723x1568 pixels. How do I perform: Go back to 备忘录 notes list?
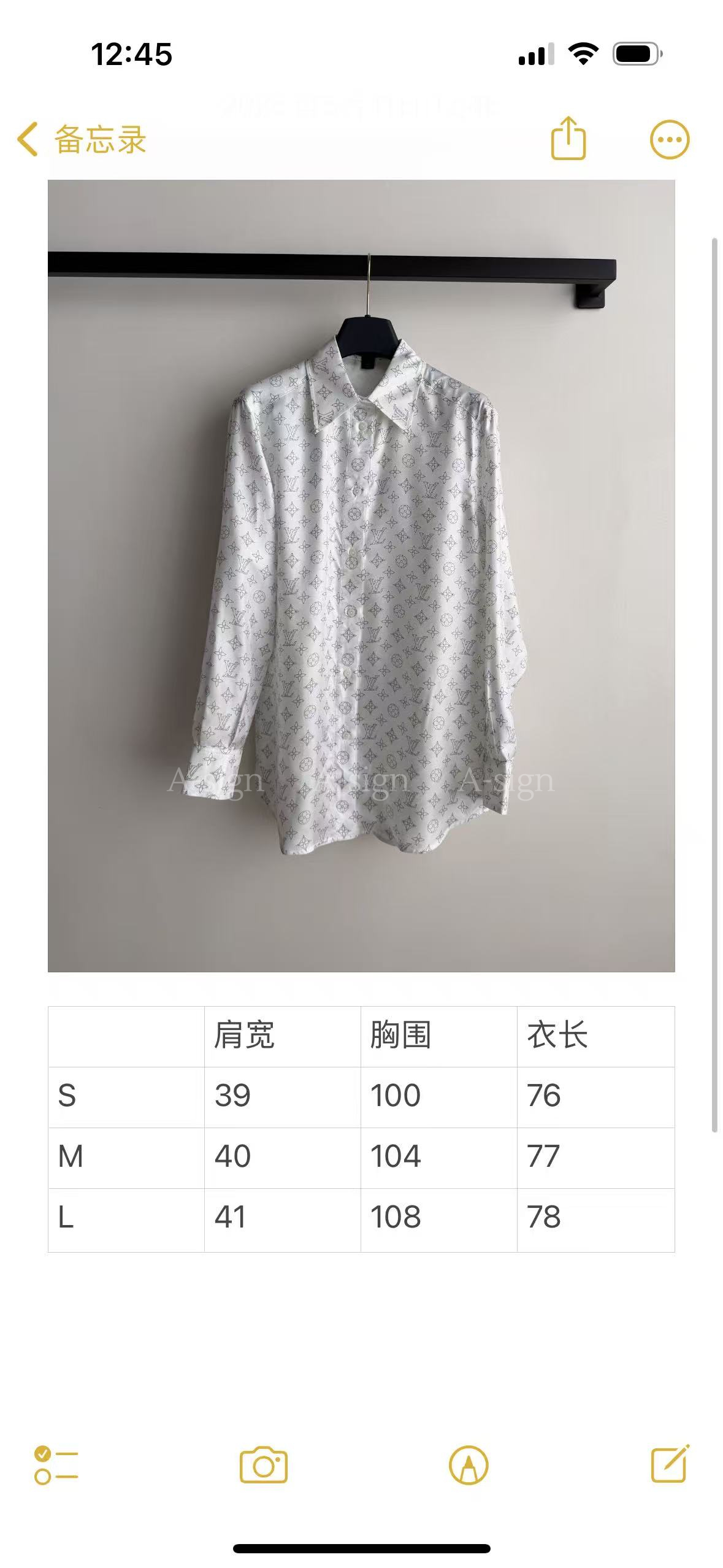coord(82,139)
